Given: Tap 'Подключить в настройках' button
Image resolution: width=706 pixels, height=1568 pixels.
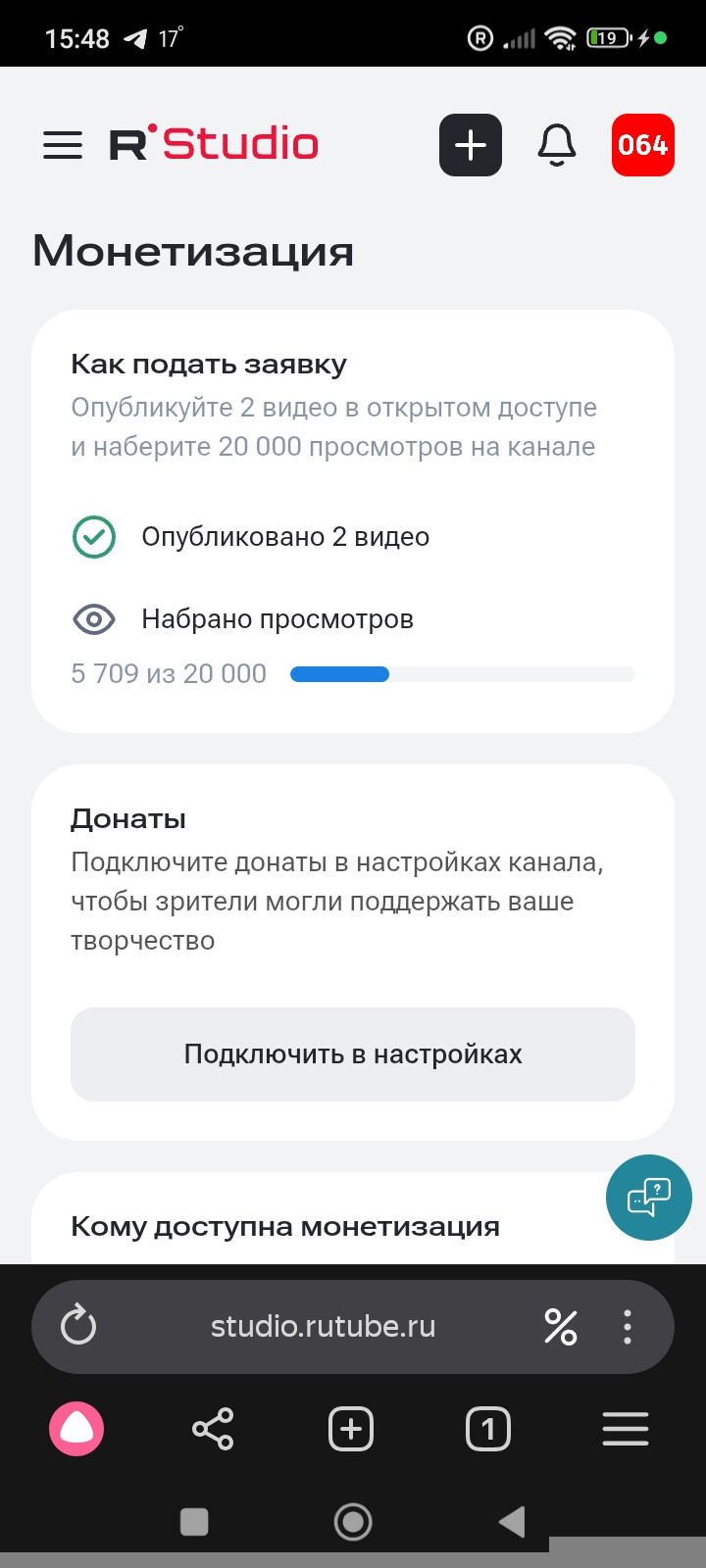Looking at the screenshot, I should click(x=353, y=1054).
